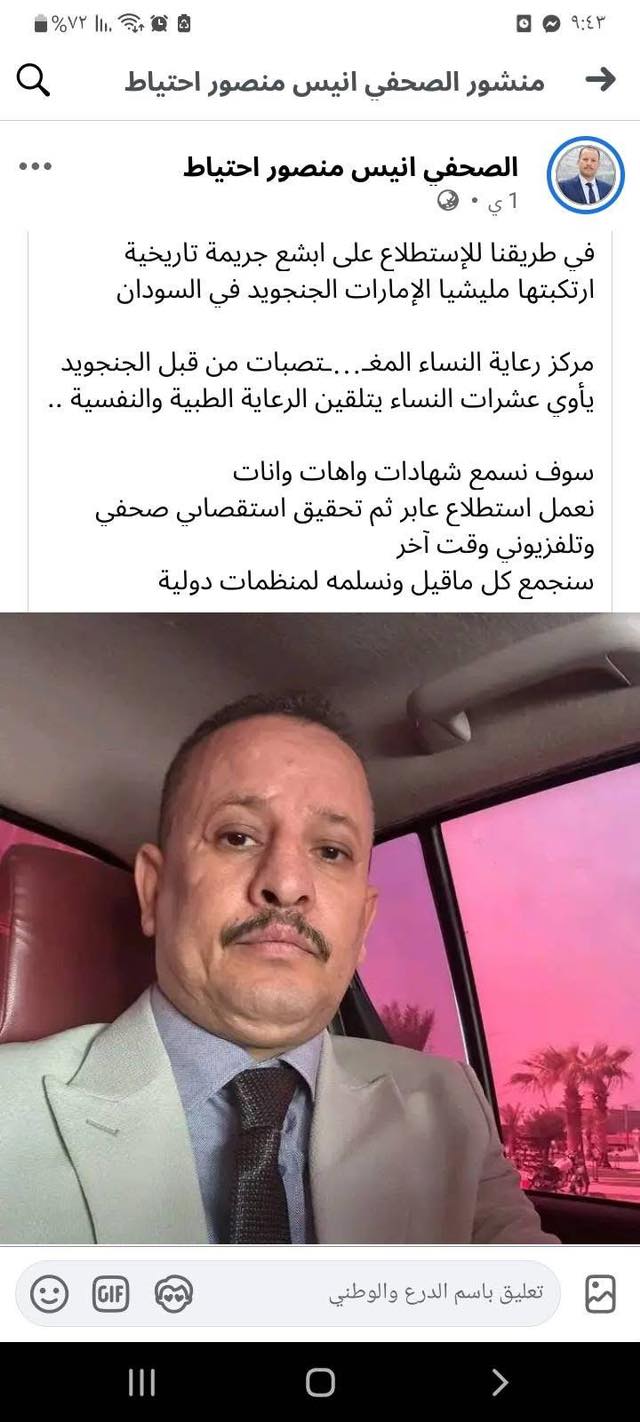Image resolution: width=640 pixels, height=1422 pixels.
Task: Open the GIF picker
Action: [111, 1294]
